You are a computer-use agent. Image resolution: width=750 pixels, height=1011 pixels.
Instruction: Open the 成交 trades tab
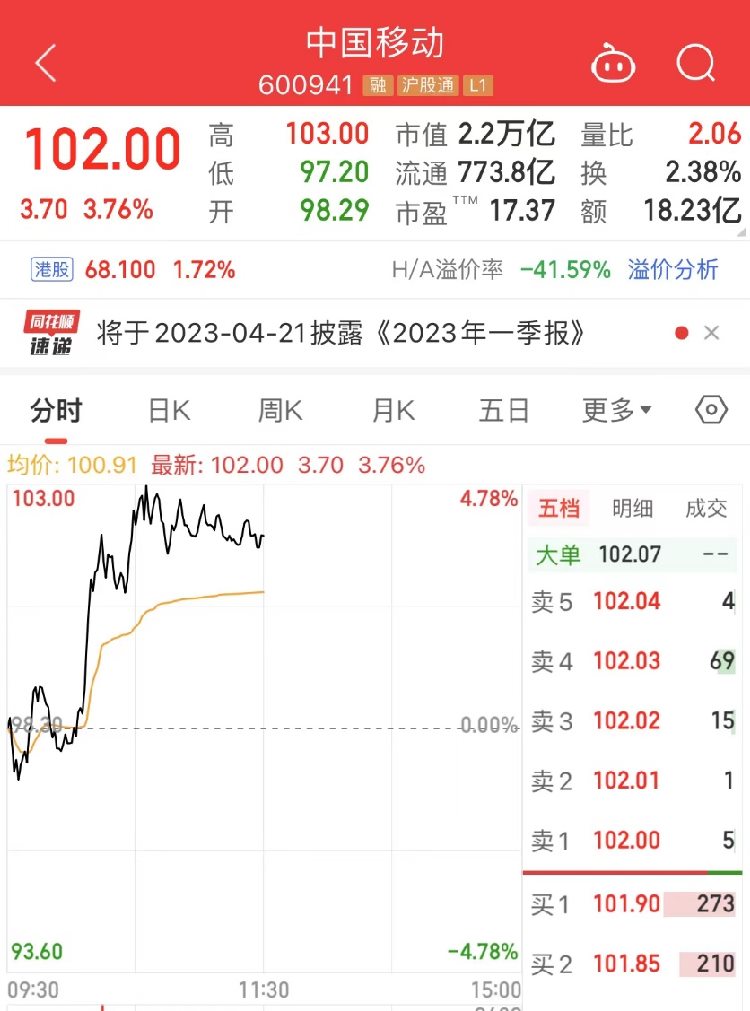click(708, 508)
